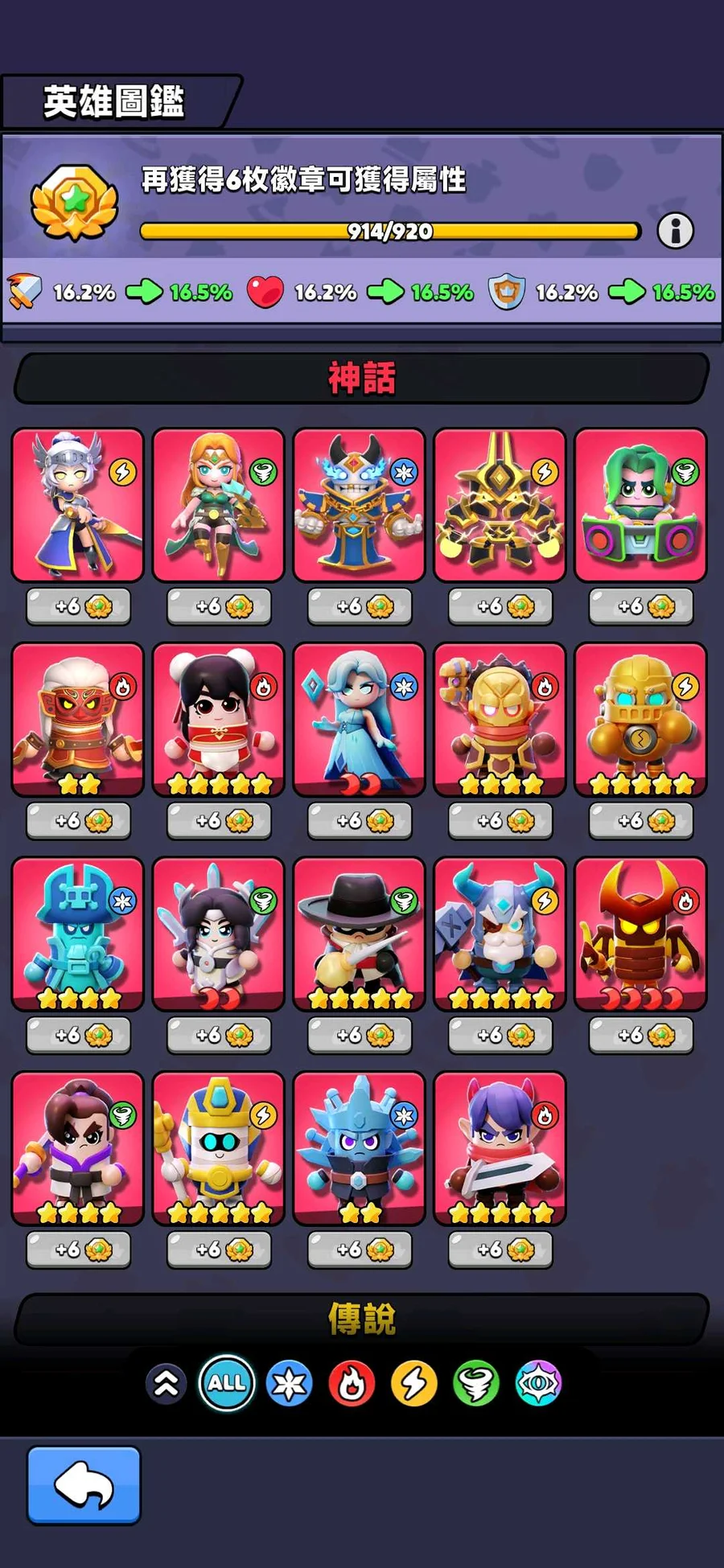This screenshot has width=724, height=1568.
Task: Go back with the blue arrow button
Action: 84,1484
